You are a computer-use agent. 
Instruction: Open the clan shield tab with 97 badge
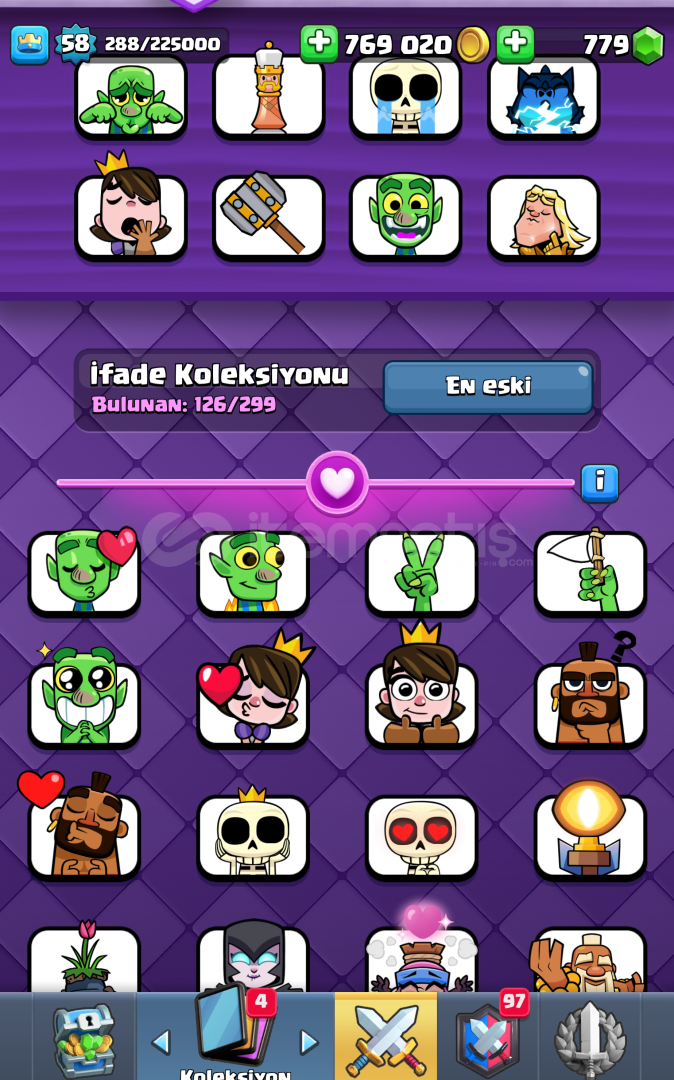click(x=487, y=1038)
